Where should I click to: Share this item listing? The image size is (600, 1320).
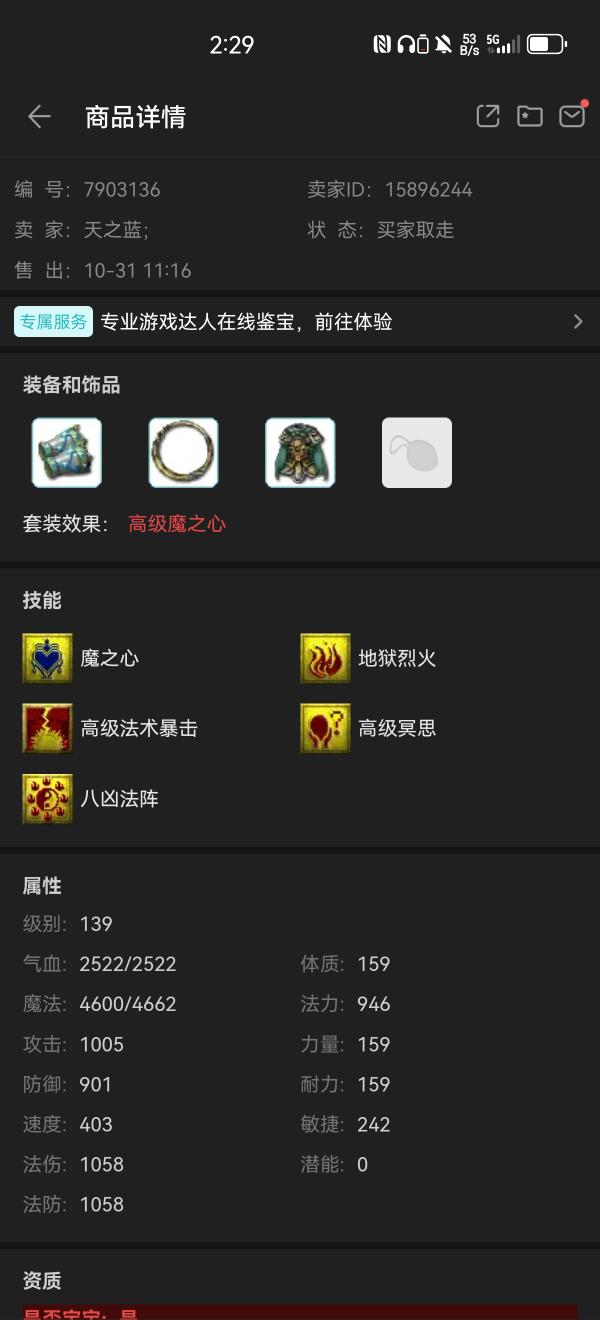click(488, 116)
